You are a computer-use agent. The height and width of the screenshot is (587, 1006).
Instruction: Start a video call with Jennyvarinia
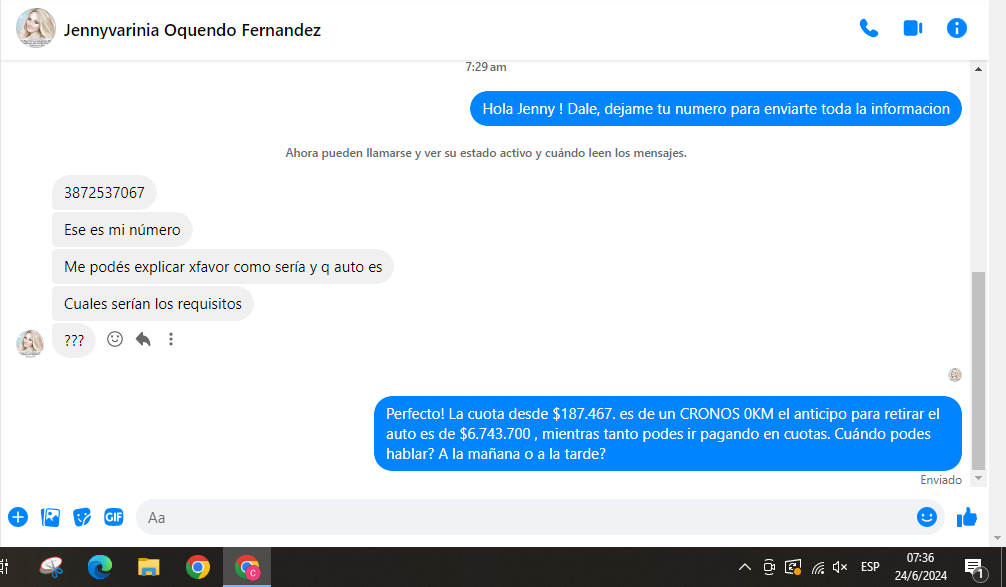point(912,28)
